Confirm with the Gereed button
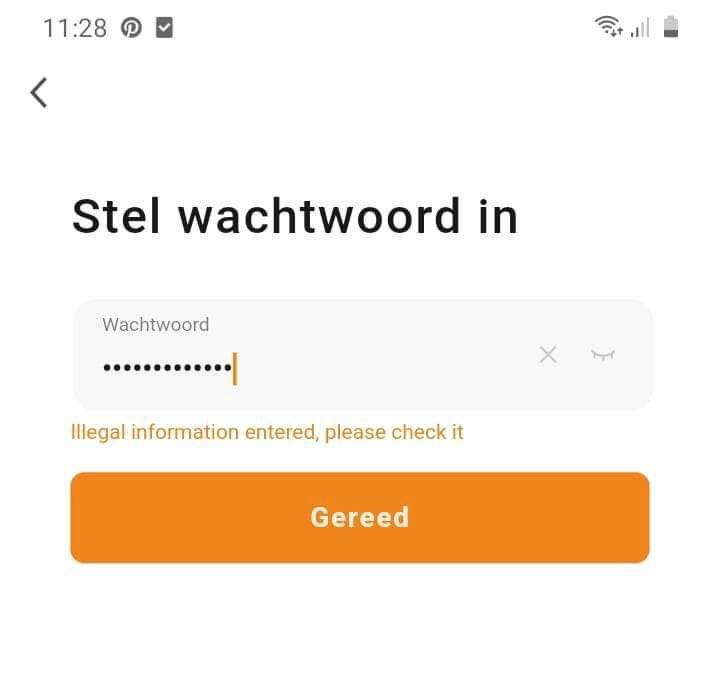 coord(360,517)
